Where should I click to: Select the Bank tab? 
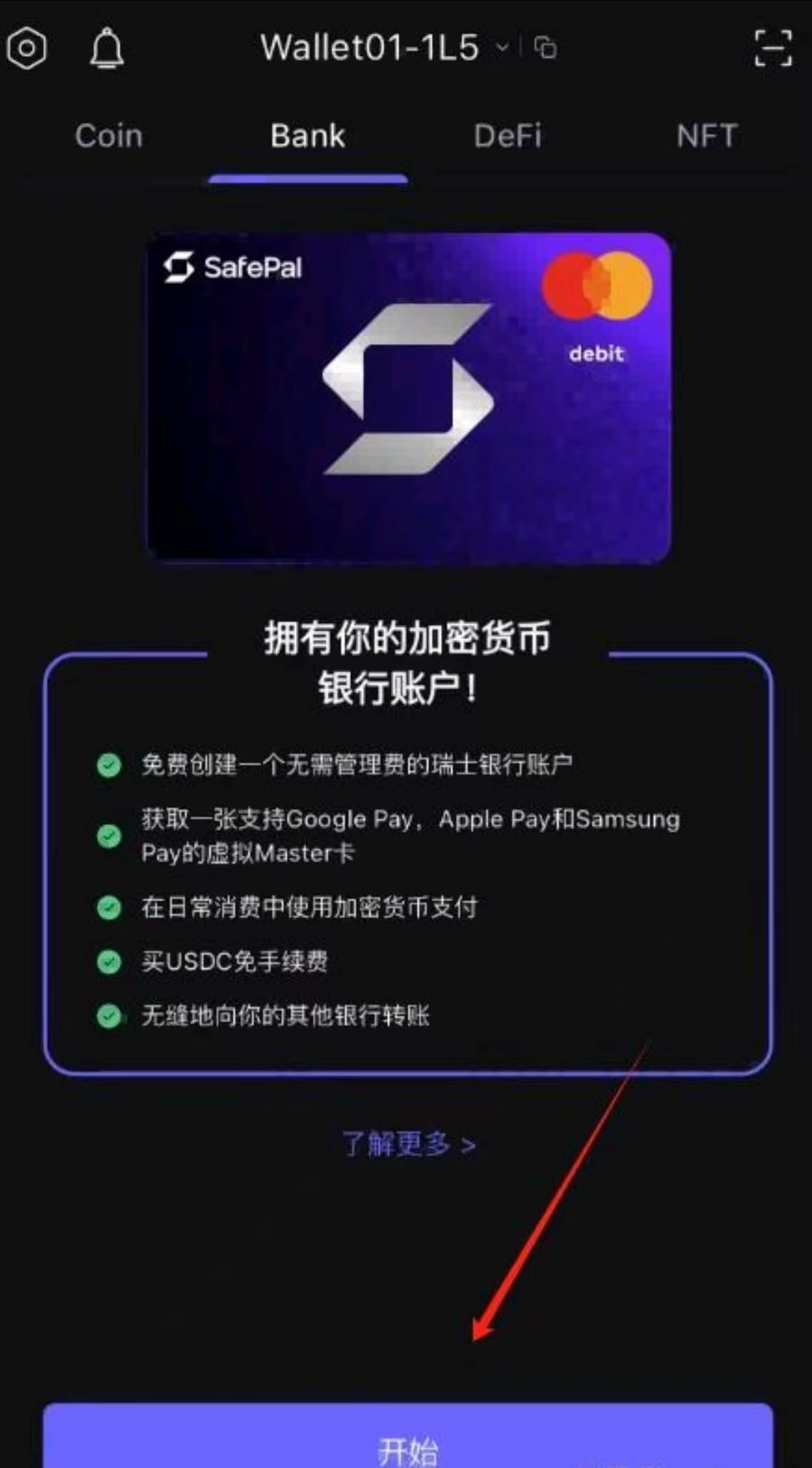pos(307,136)
